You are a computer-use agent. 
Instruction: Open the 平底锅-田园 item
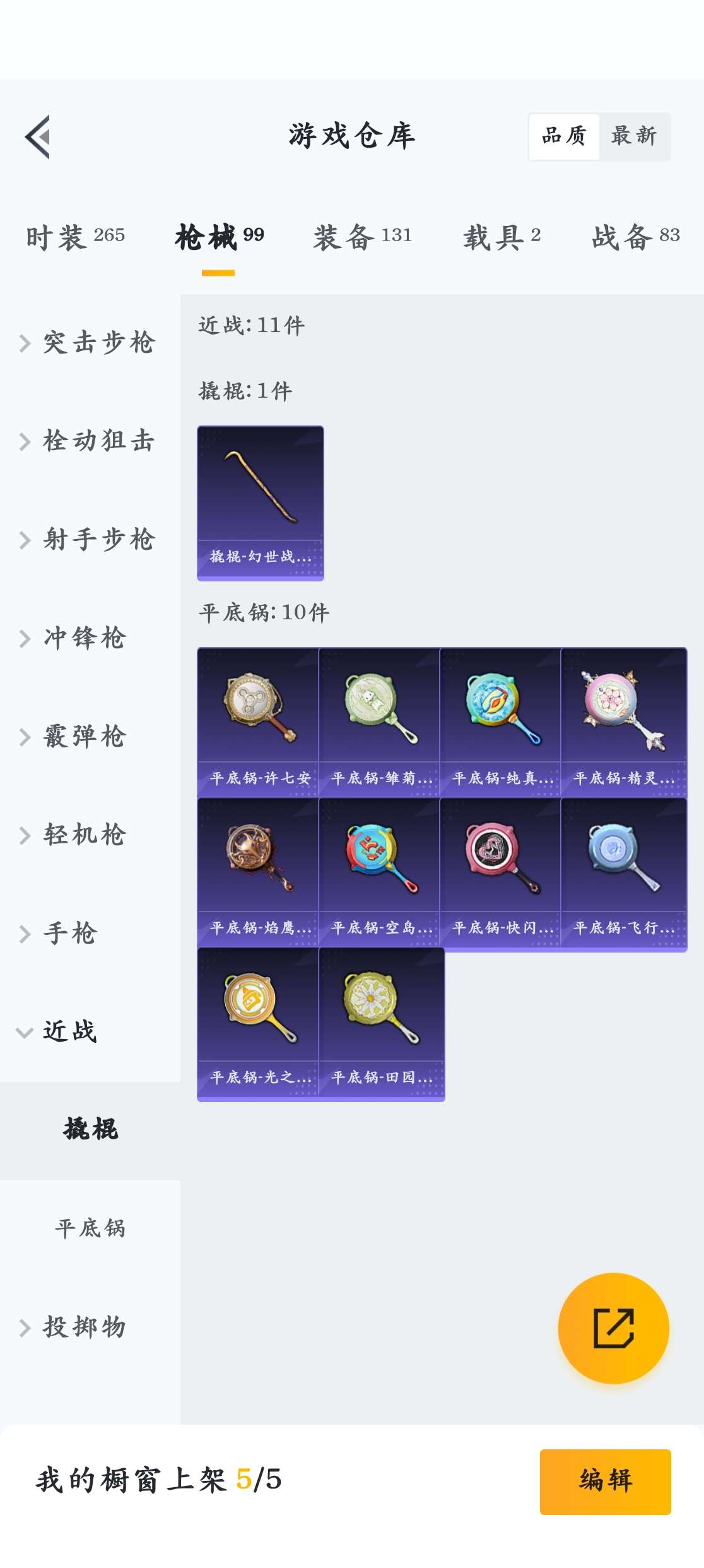click(381, 1023)
